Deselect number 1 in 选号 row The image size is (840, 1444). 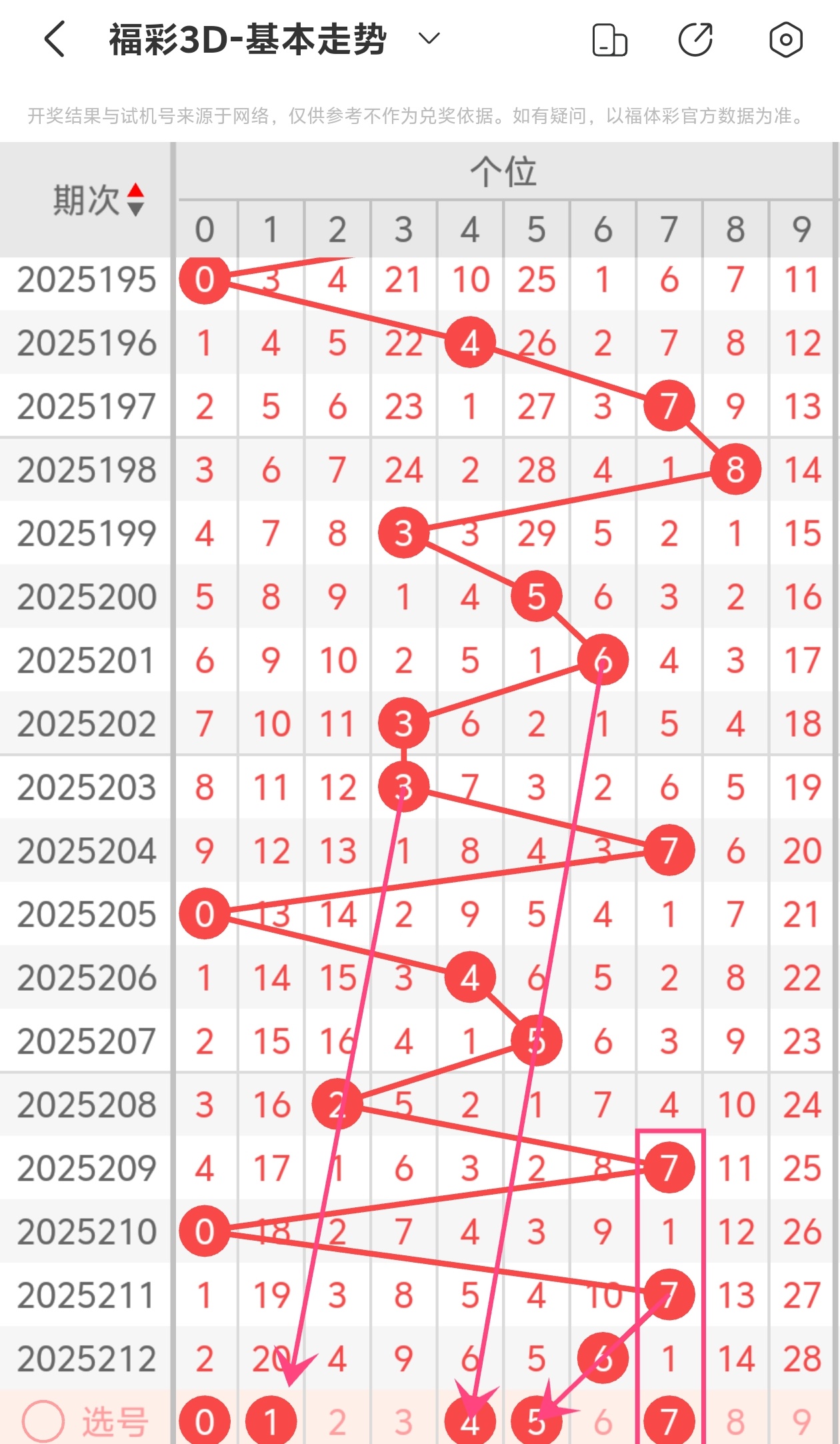271,1421
